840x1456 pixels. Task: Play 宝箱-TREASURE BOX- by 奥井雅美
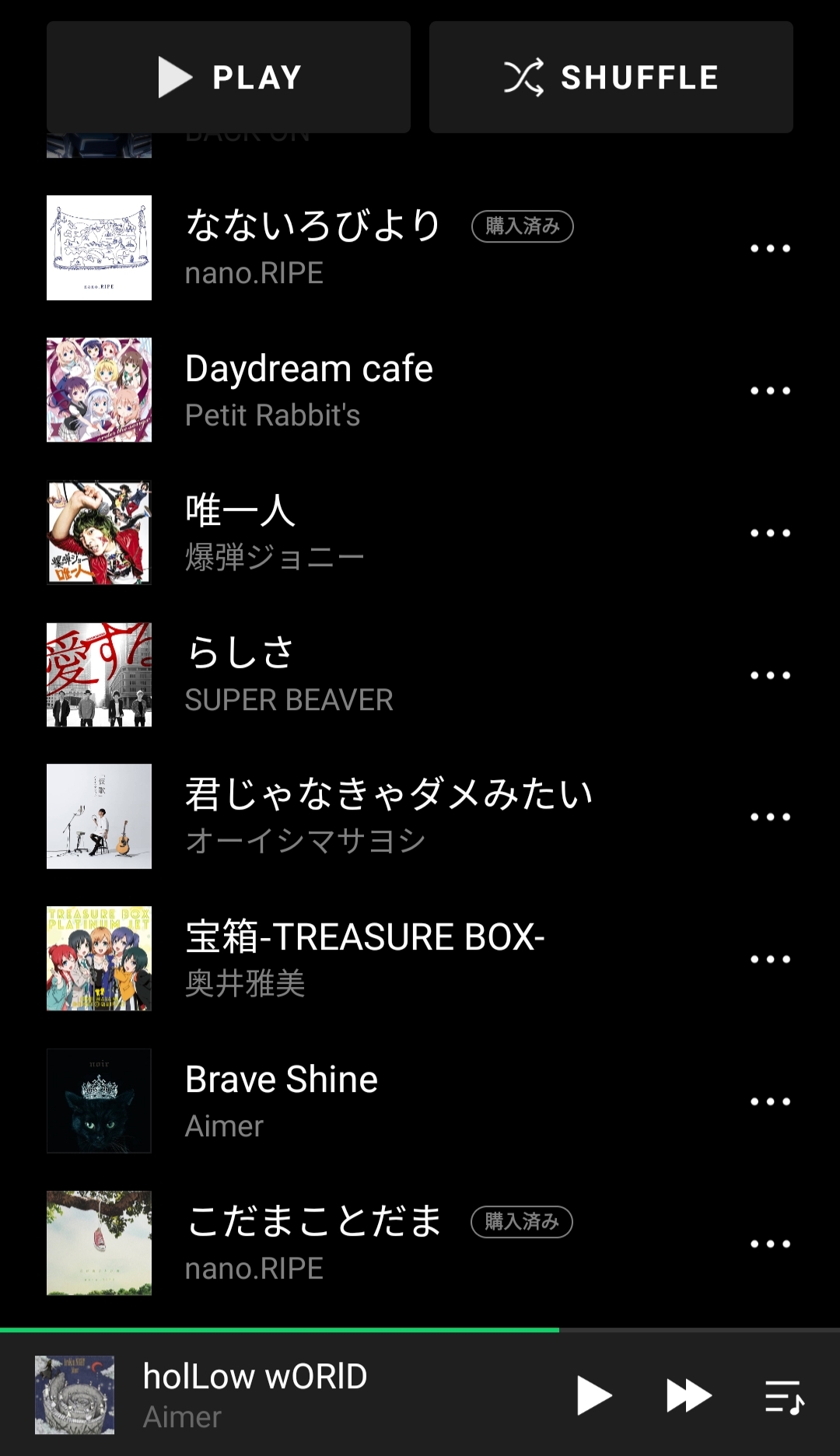click(x=364, y=958)
